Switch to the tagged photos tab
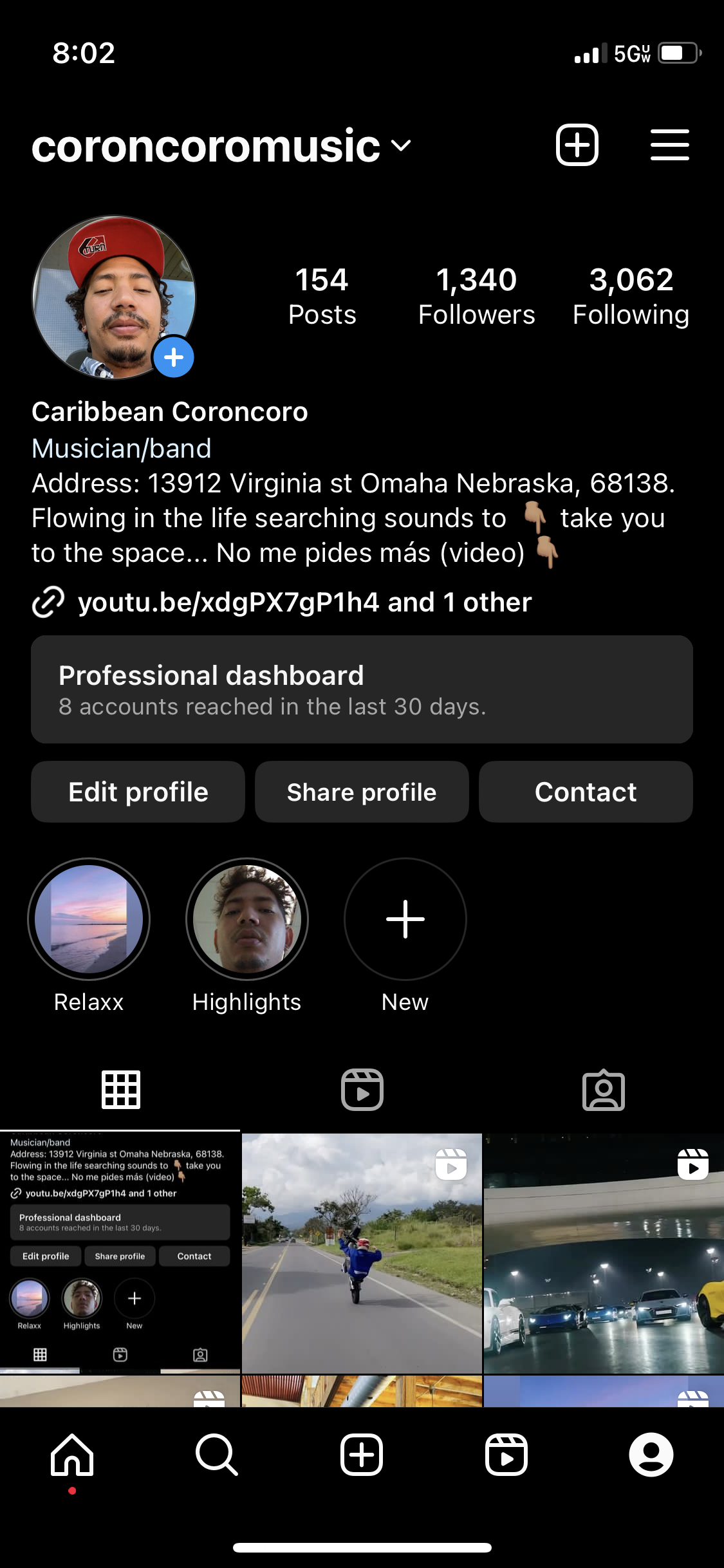The width and height of the screenshot is (724, 1568). (603, 1090)
